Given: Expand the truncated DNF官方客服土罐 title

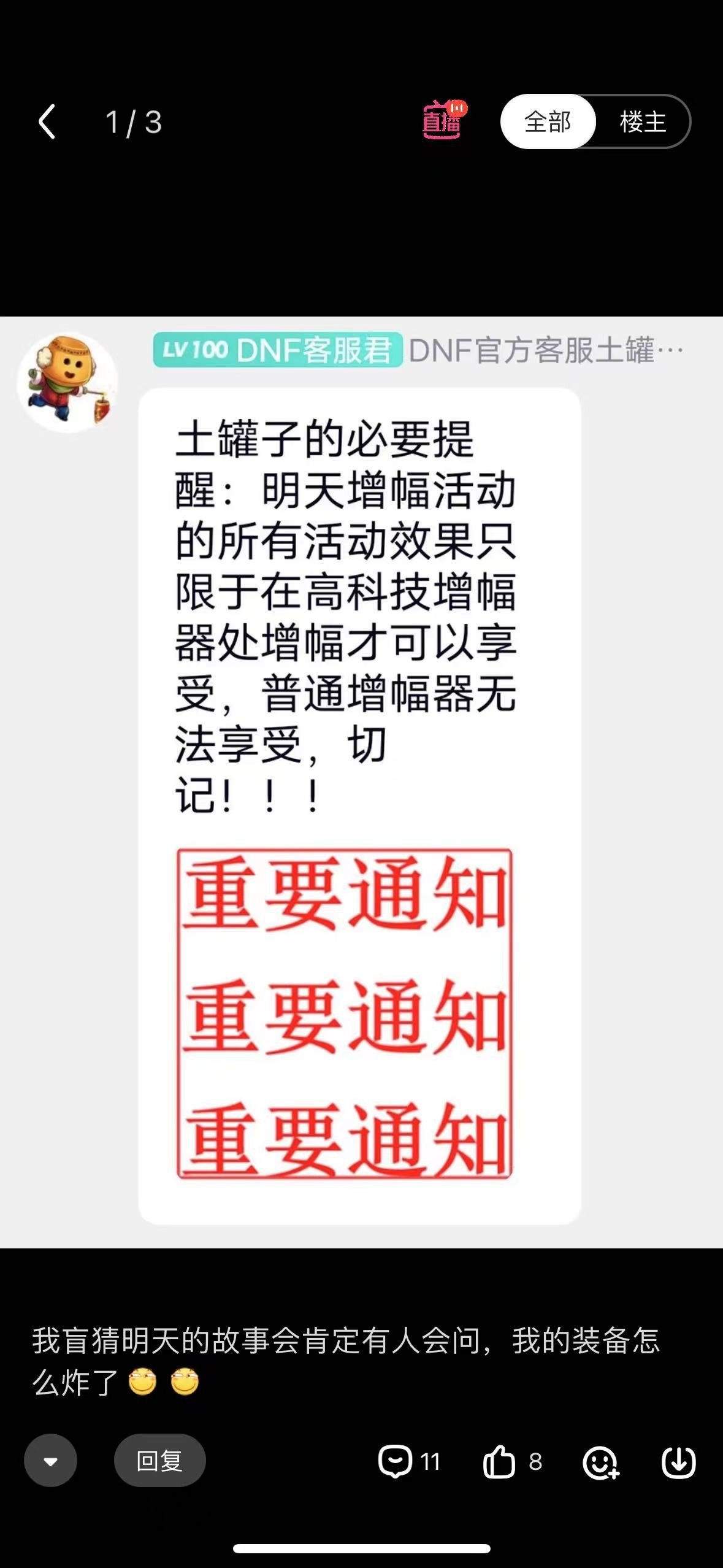Looking at the screenshot, I should 546,350.
